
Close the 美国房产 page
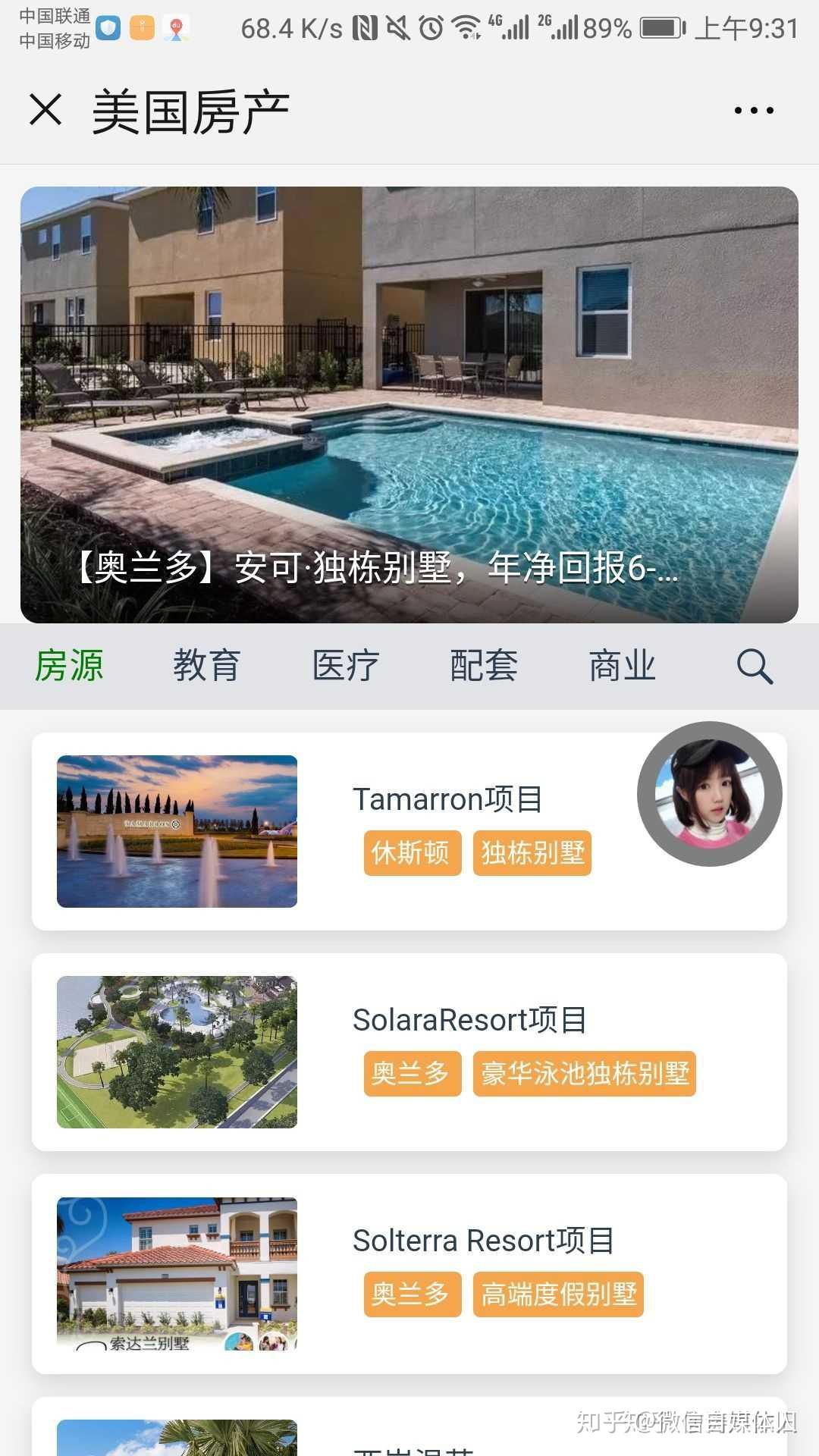[x=45, y=109]
